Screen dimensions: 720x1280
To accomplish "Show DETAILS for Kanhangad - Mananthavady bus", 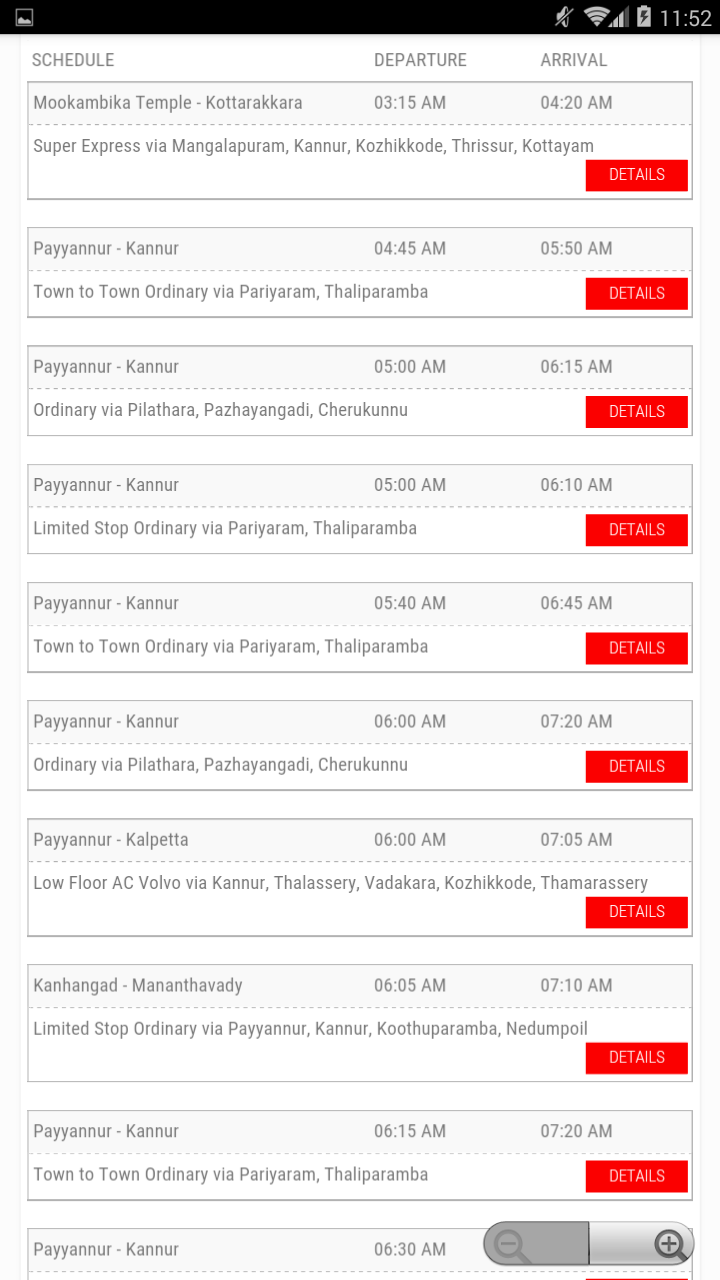I will 636,1057.
